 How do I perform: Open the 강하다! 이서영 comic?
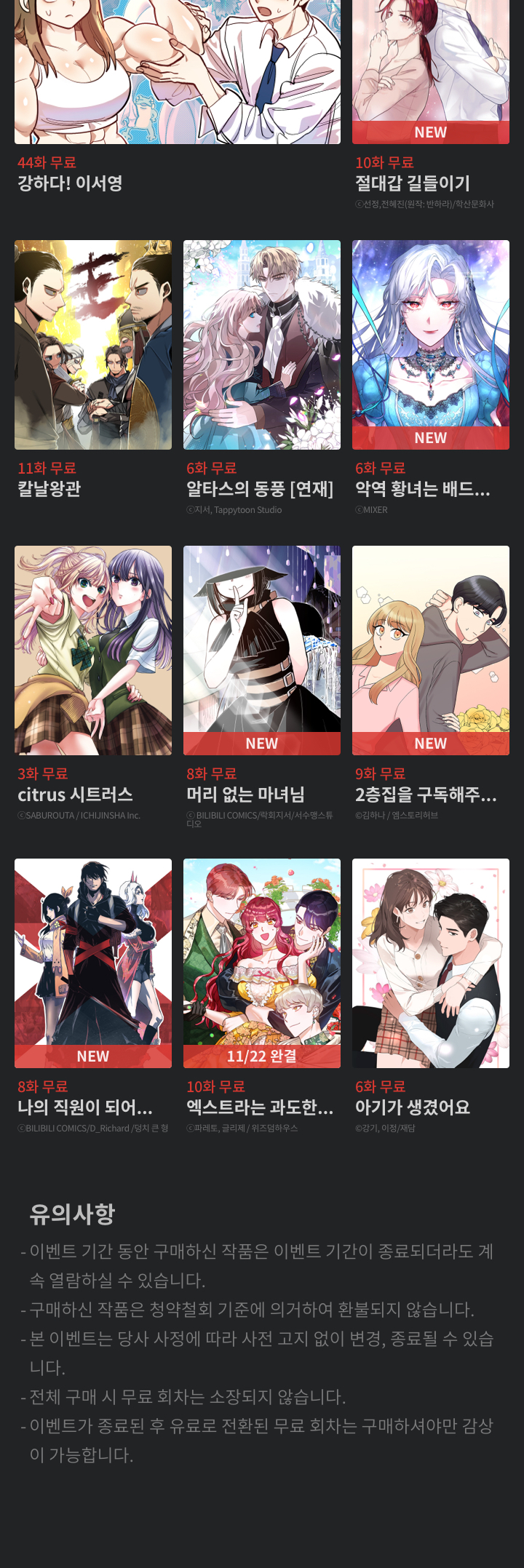(x=177, y=73)
